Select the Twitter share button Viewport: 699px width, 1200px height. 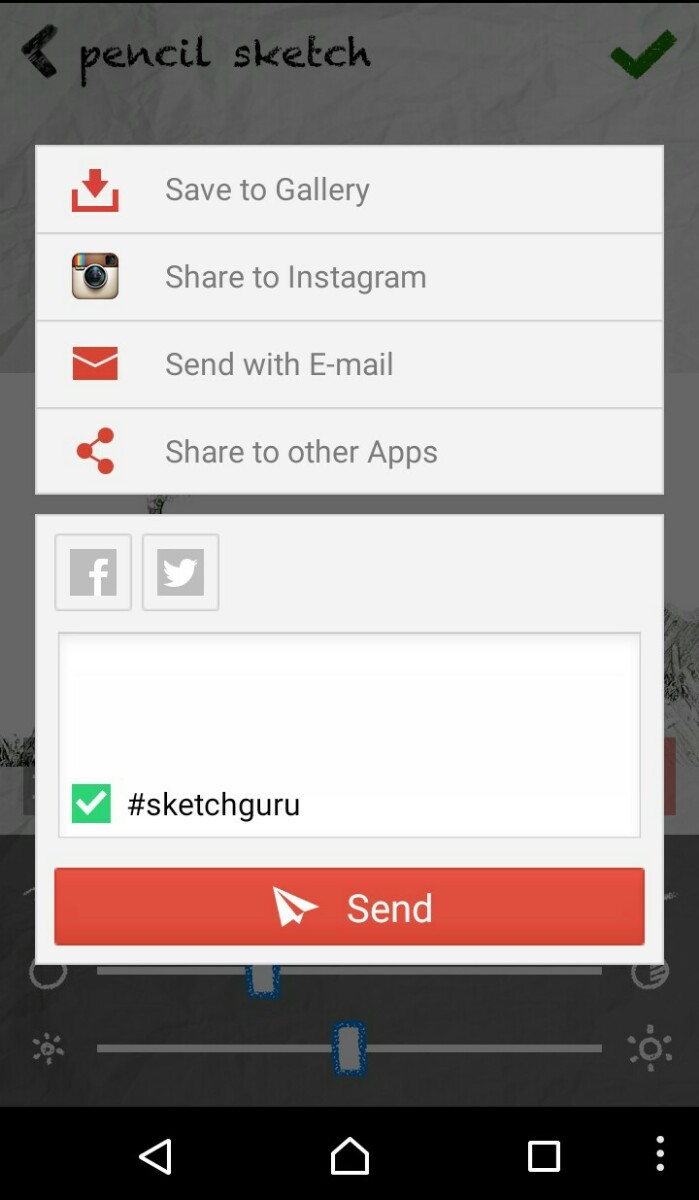coord(180,572)
